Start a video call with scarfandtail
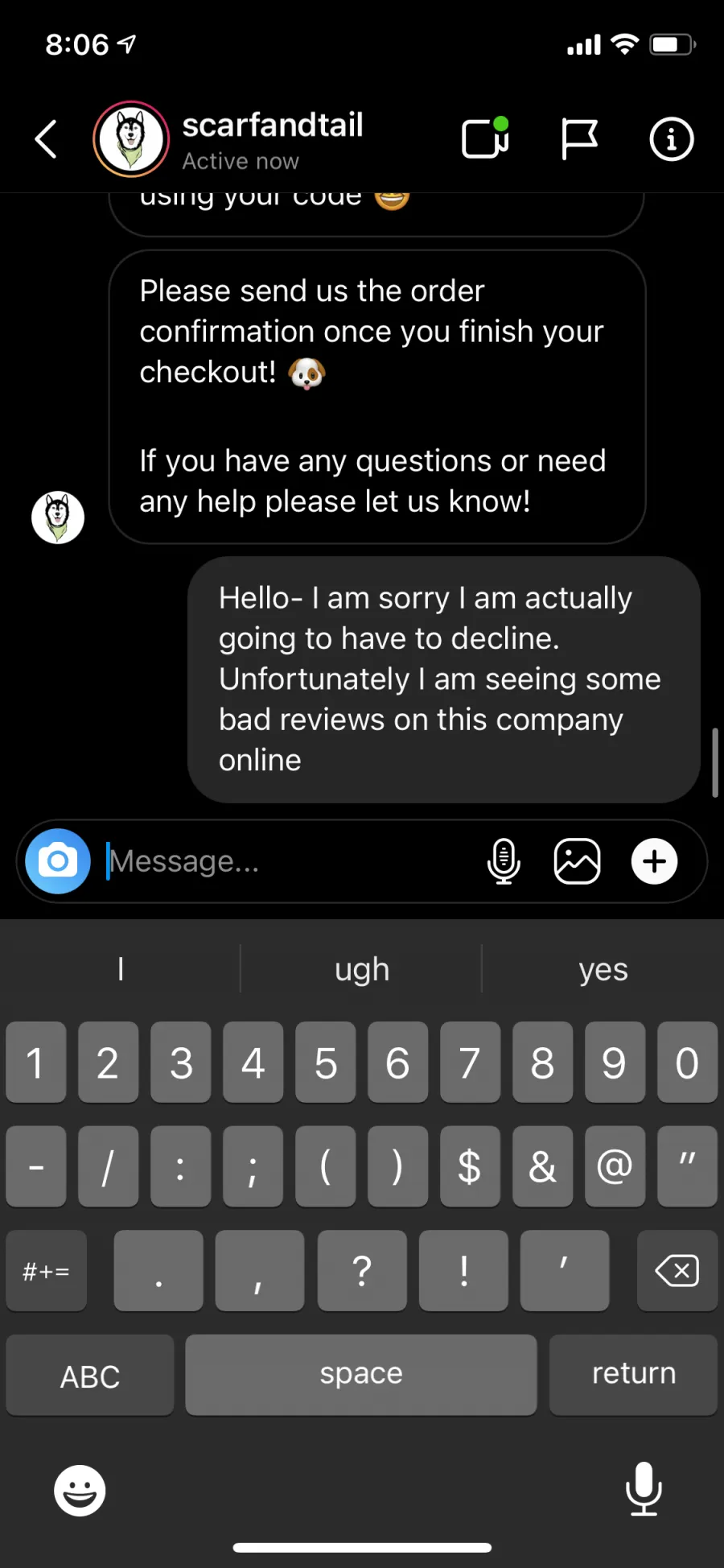 486,138
